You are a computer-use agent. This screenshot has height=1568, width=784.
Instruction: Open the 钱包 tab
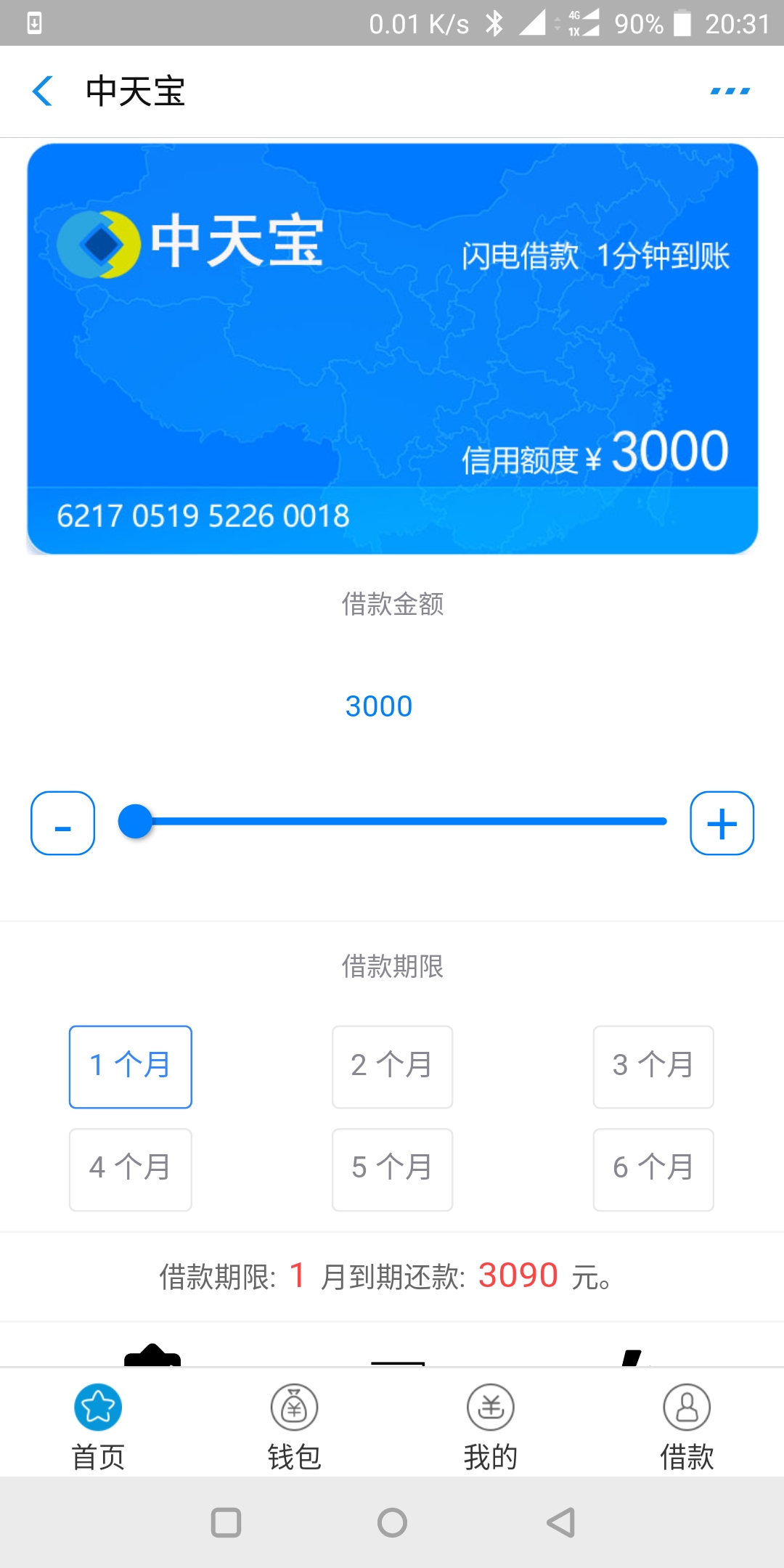pos(294,1426)
